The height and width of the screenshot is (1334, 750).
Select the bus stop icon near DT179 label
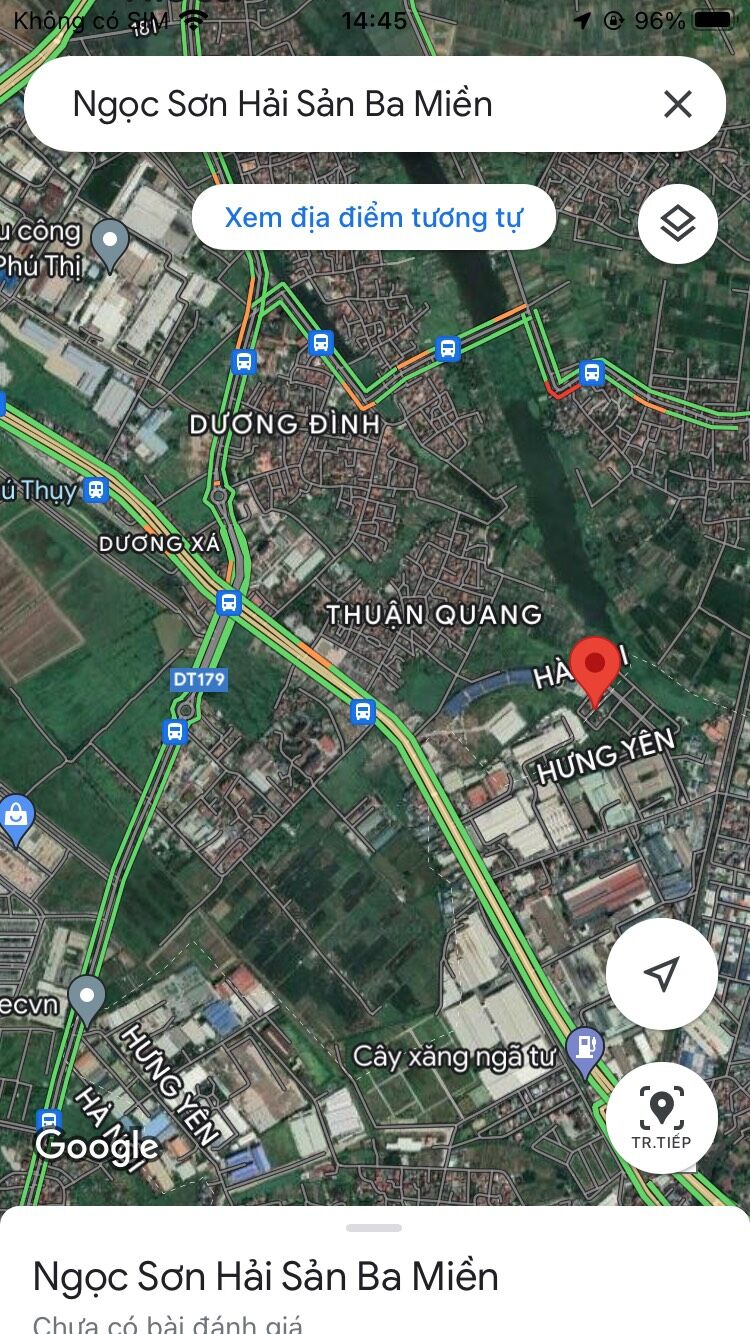[x=176, y=732]
